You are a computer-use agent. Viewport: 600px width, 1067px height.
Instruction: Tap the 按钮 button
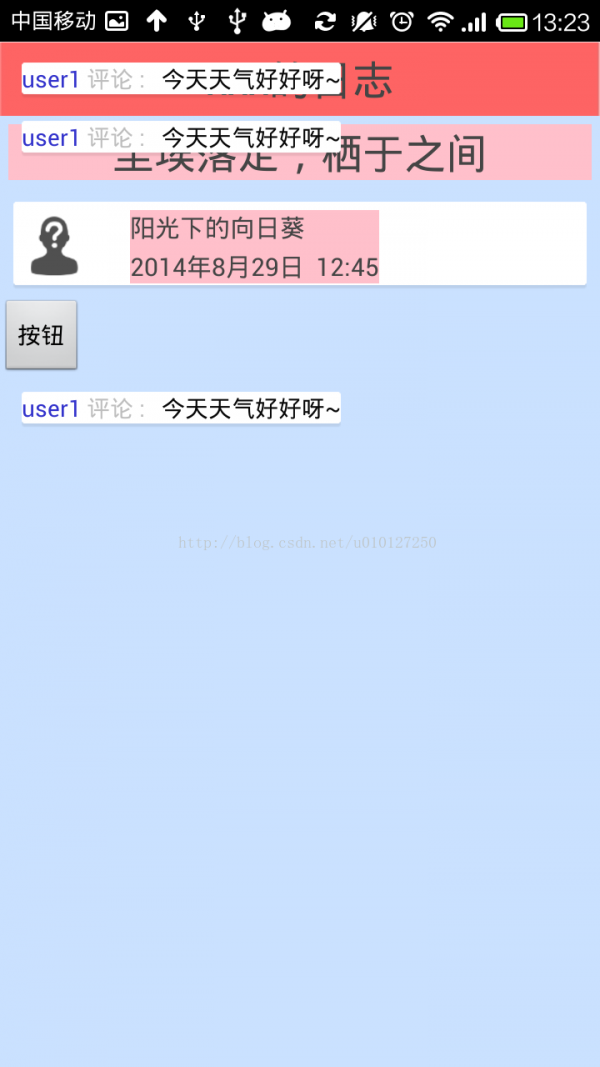[41, 335]
